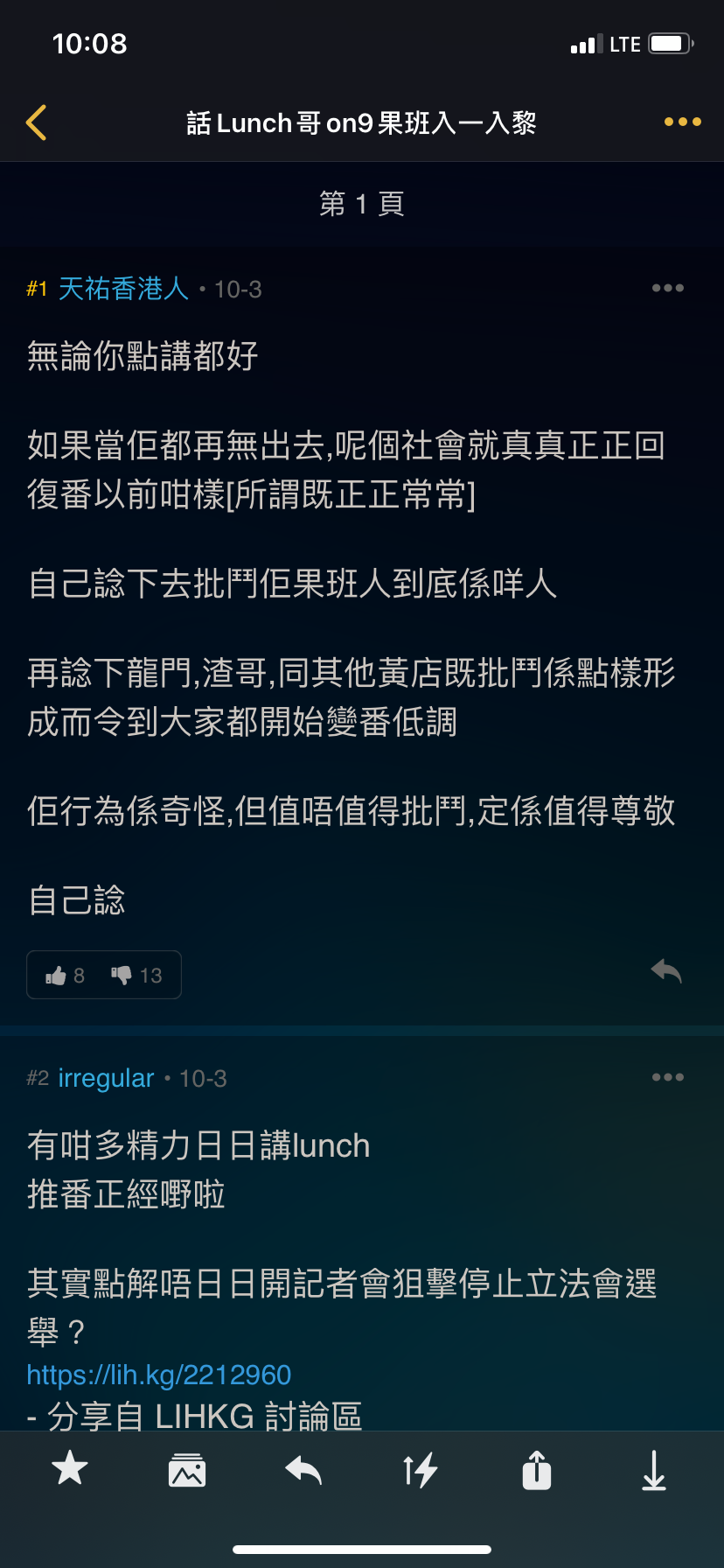Go back using the yellow arrow

36,122
